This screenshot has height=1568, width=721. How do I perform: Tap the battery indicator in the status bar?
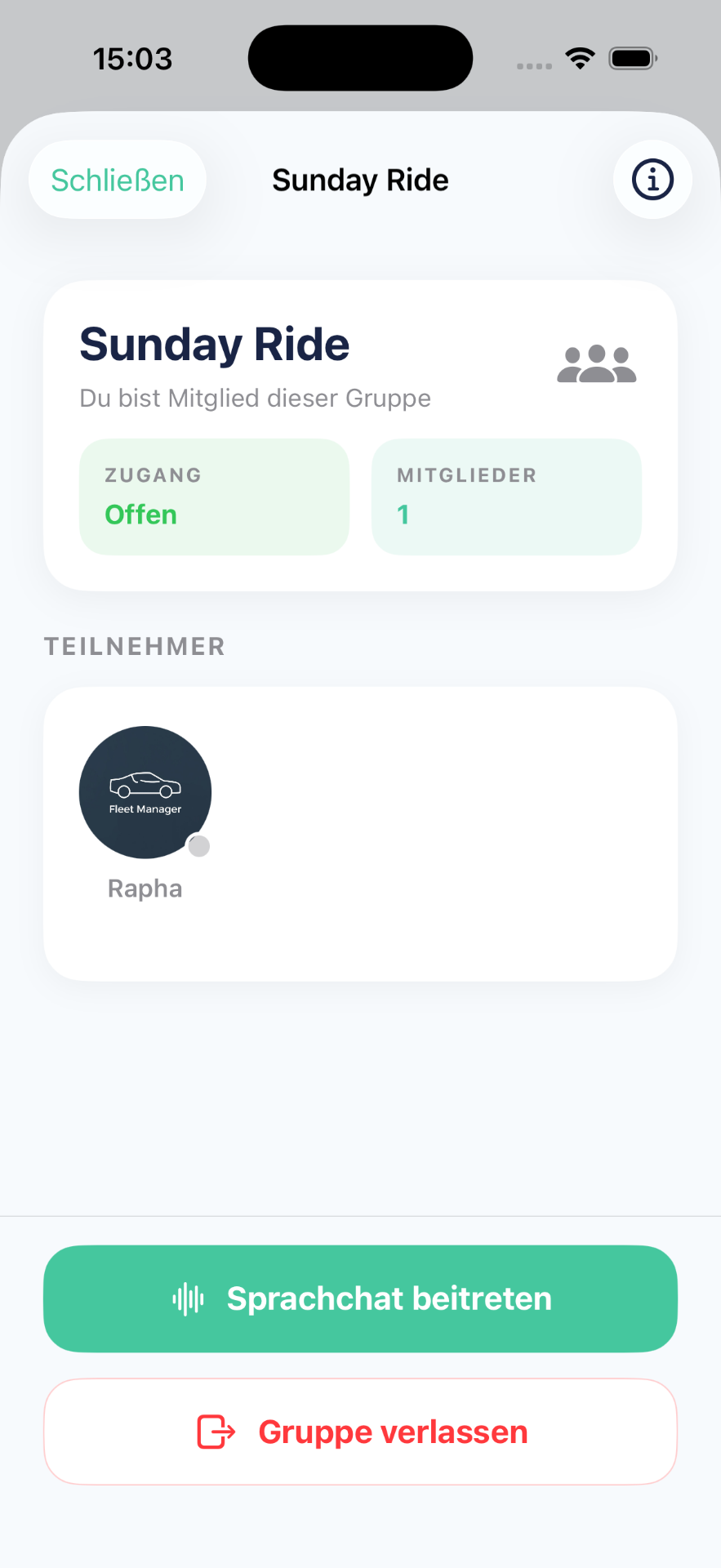pos(632,57)
